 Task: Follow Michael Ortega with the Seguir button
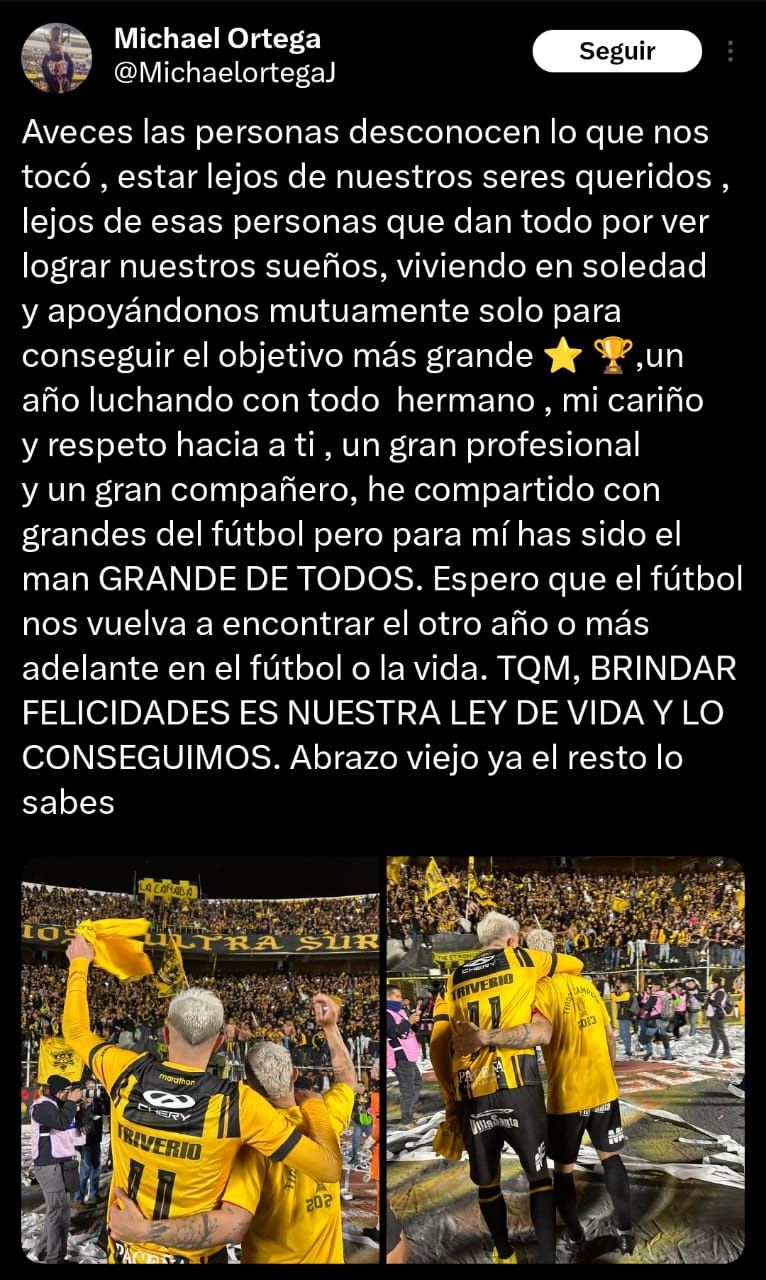pos(617,51)
